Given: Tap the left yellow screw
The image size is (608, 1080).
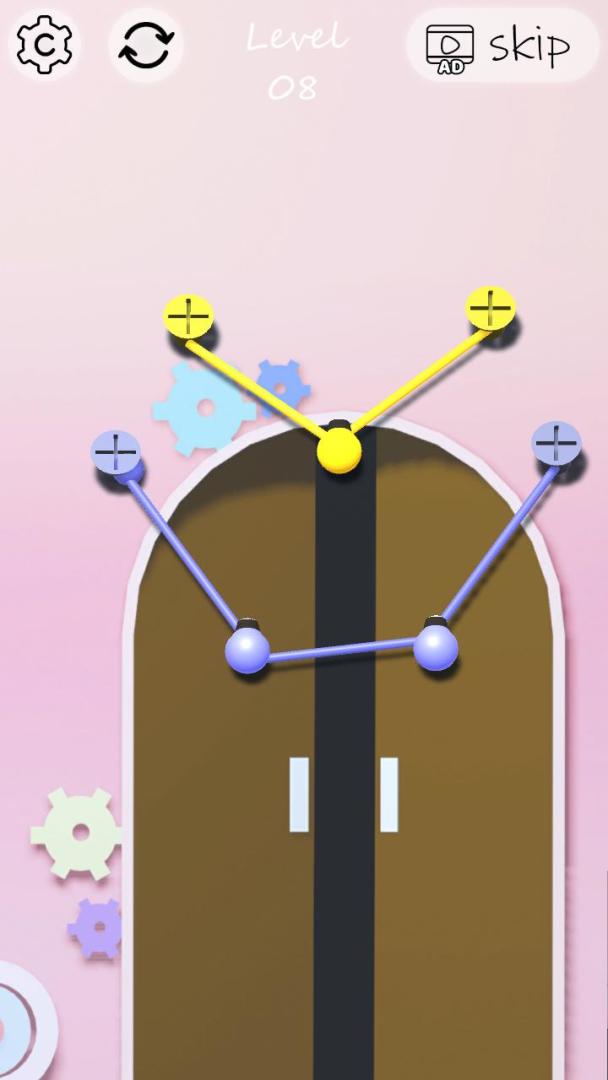Looking at the screenshot, I should [188, 317].
